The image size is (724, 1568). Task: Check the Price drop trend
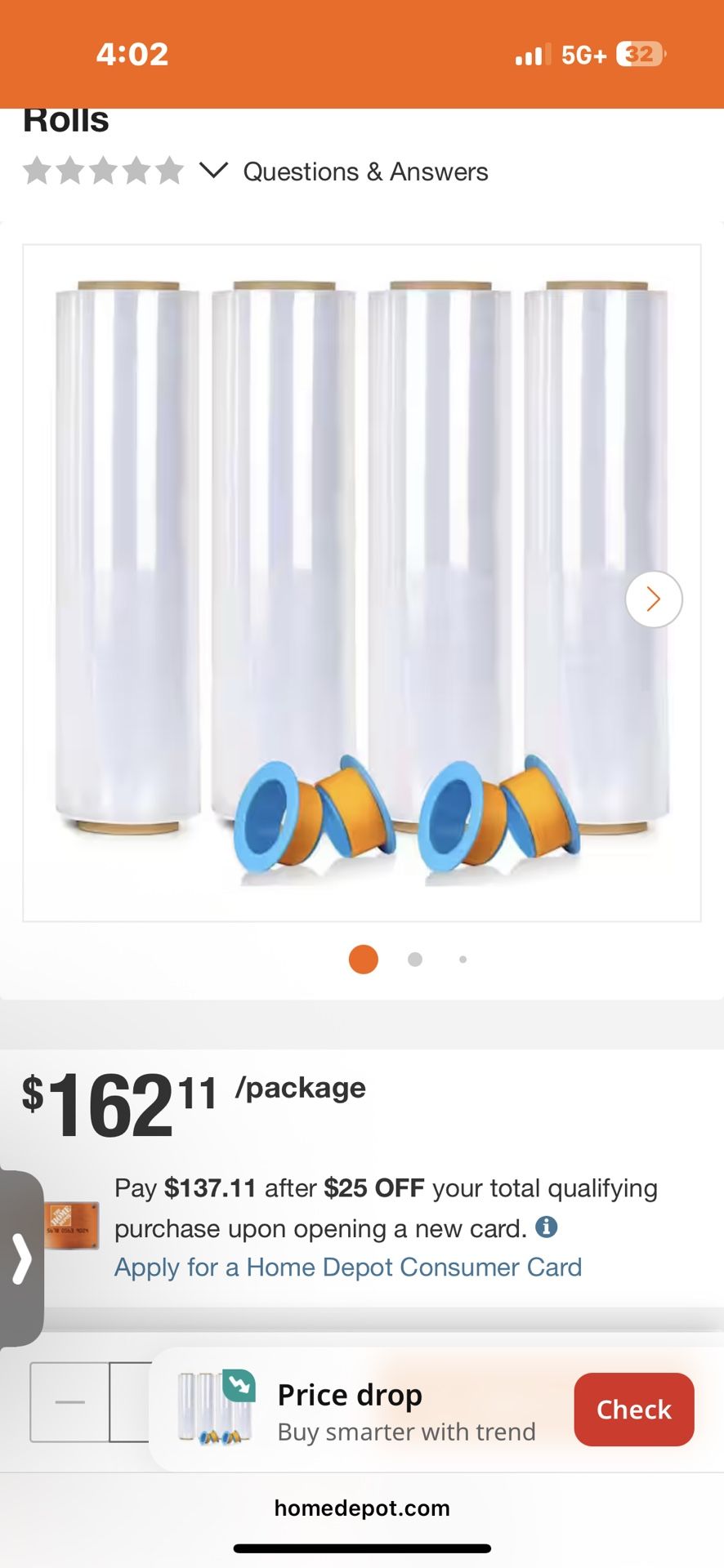point(633,1410)
